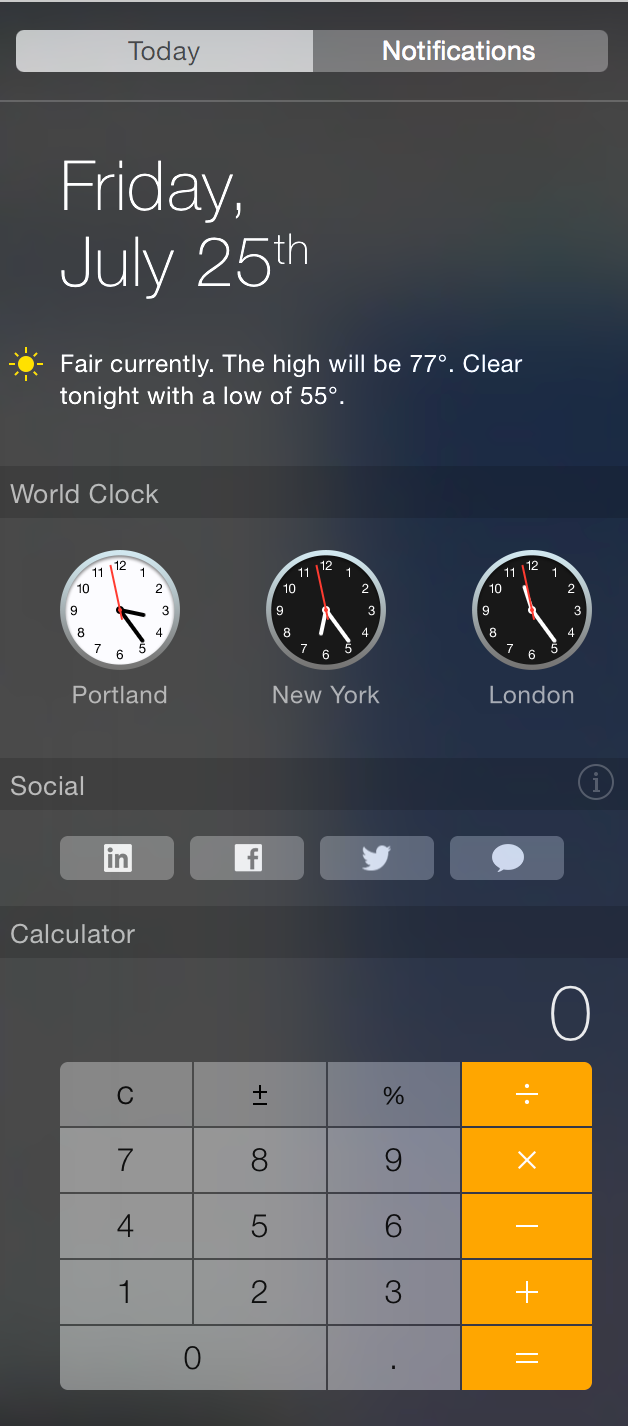Select the divide operator

[x=527, y=1094]
